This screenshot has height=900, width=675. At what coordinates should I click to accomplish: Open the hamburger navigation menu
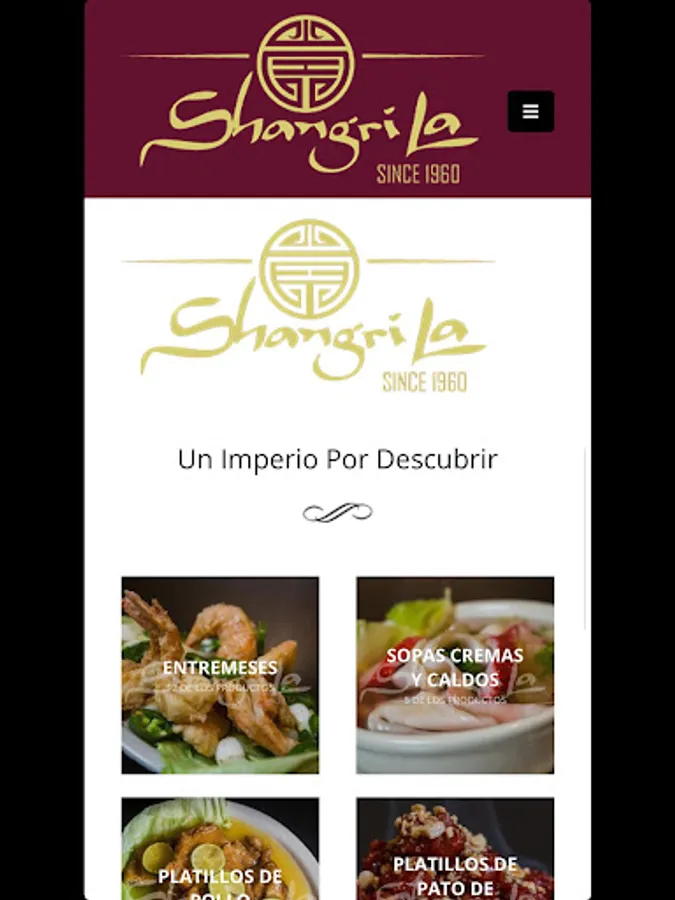point(530,112)
